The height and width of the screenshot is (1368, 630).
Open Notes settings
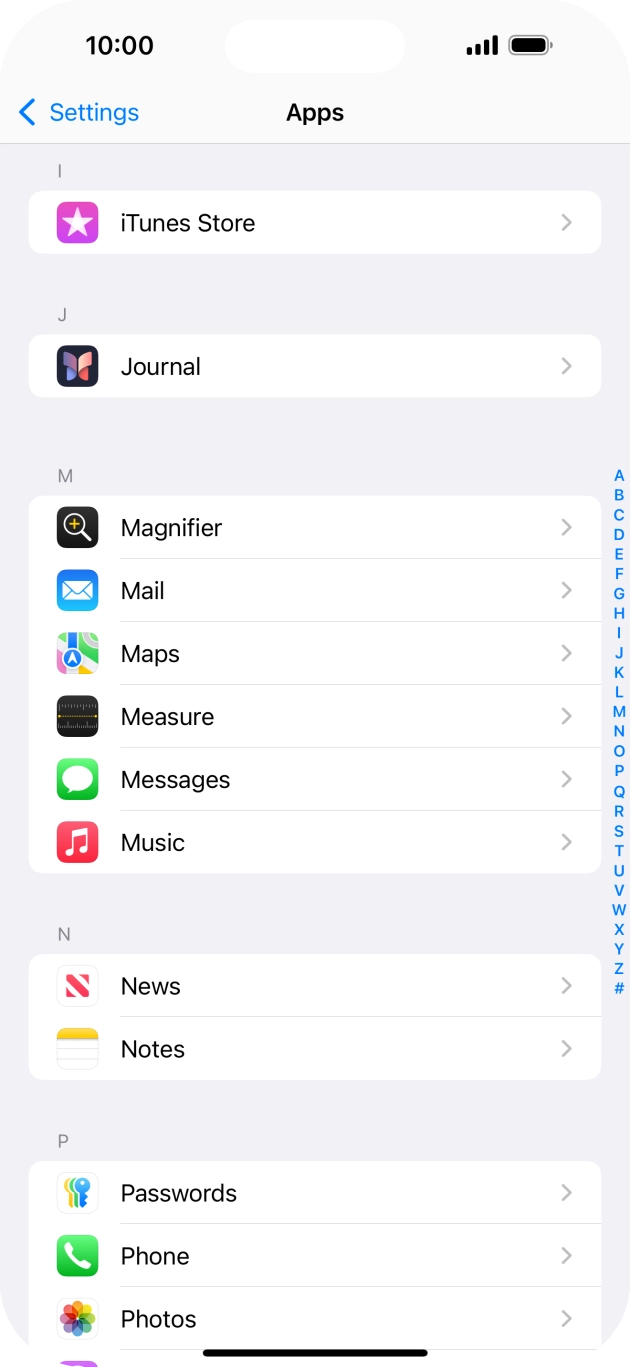314,1049
